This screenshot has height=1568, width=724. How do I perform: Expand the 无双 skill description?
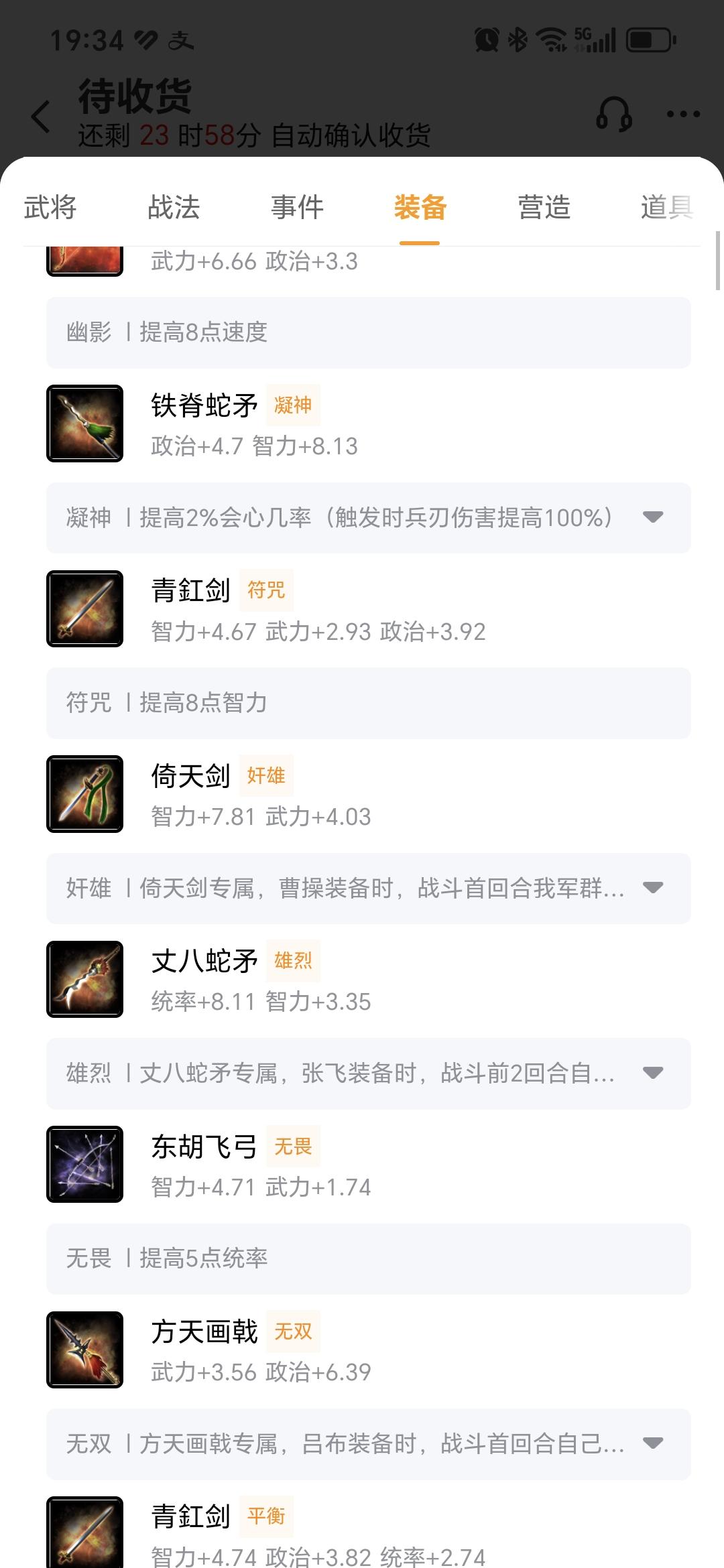click(x=653, y=1443)
